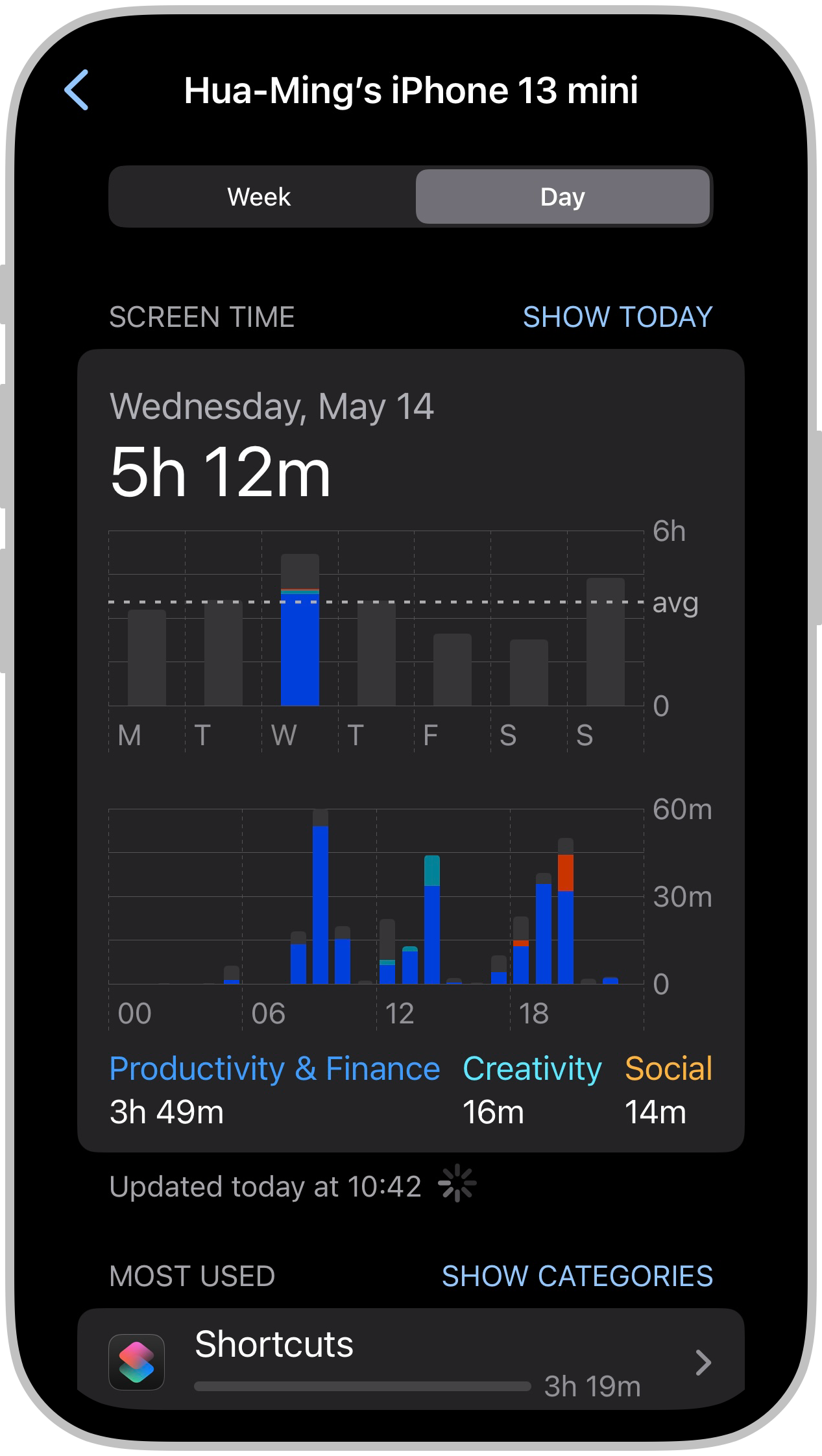Tap SHOW TODAY link
The height and width of the screenshot is (1456, 822).
(617, 317)
